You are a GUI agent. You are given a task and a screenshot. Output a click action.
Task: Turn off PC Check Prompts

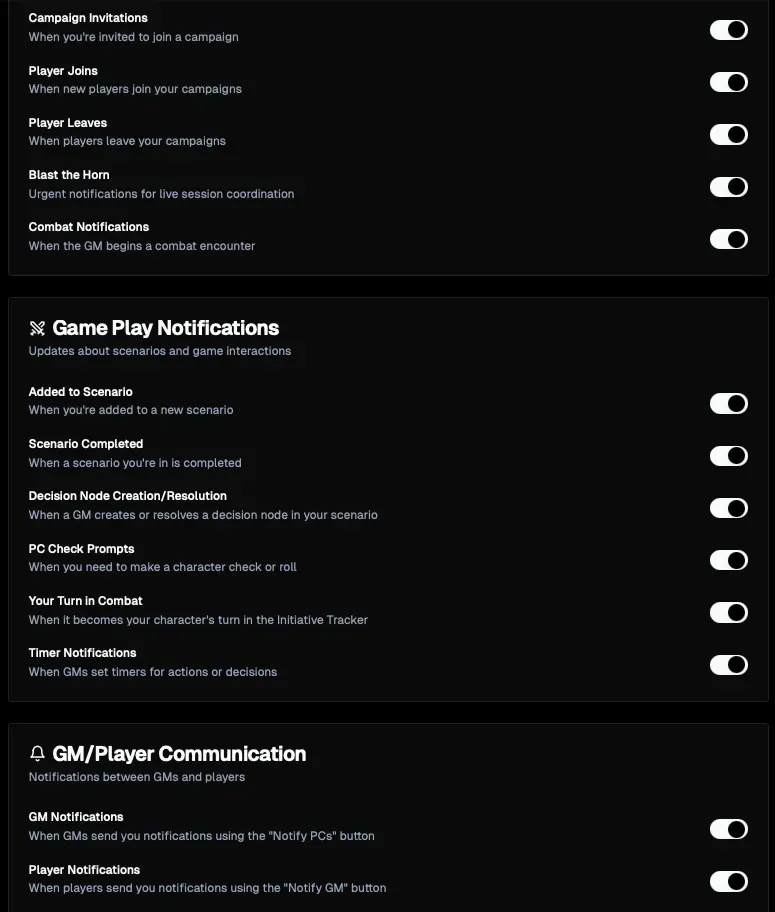[728, 560]
